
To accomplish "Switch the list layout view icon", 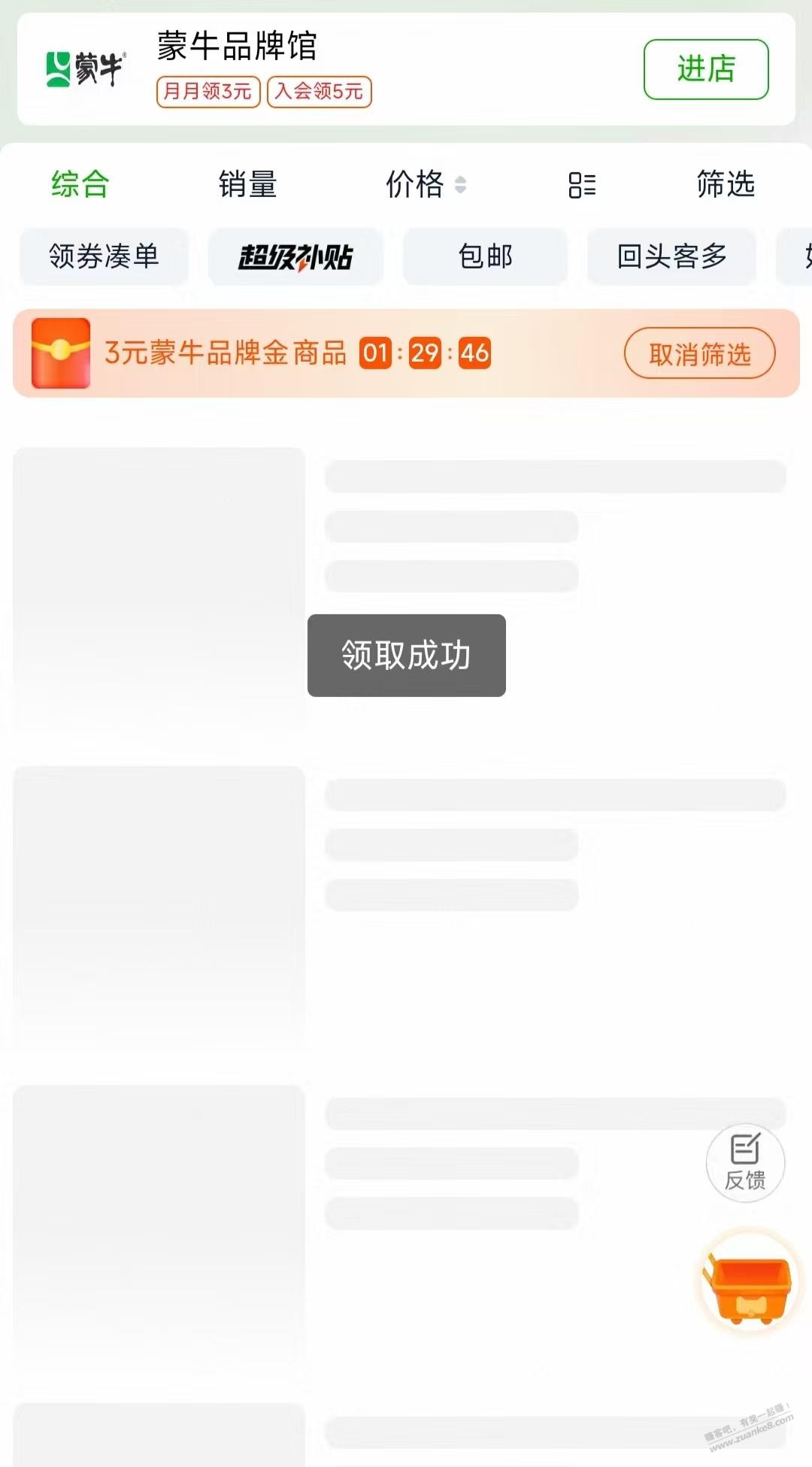I will point(582,184).
